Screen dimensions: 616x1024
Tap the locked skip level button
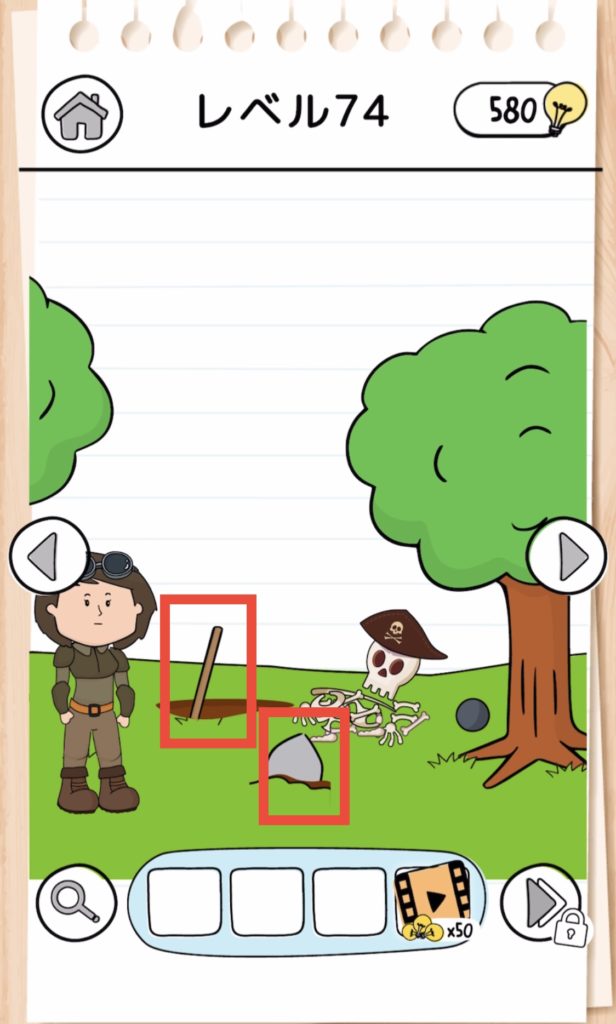tap(542, 903)
